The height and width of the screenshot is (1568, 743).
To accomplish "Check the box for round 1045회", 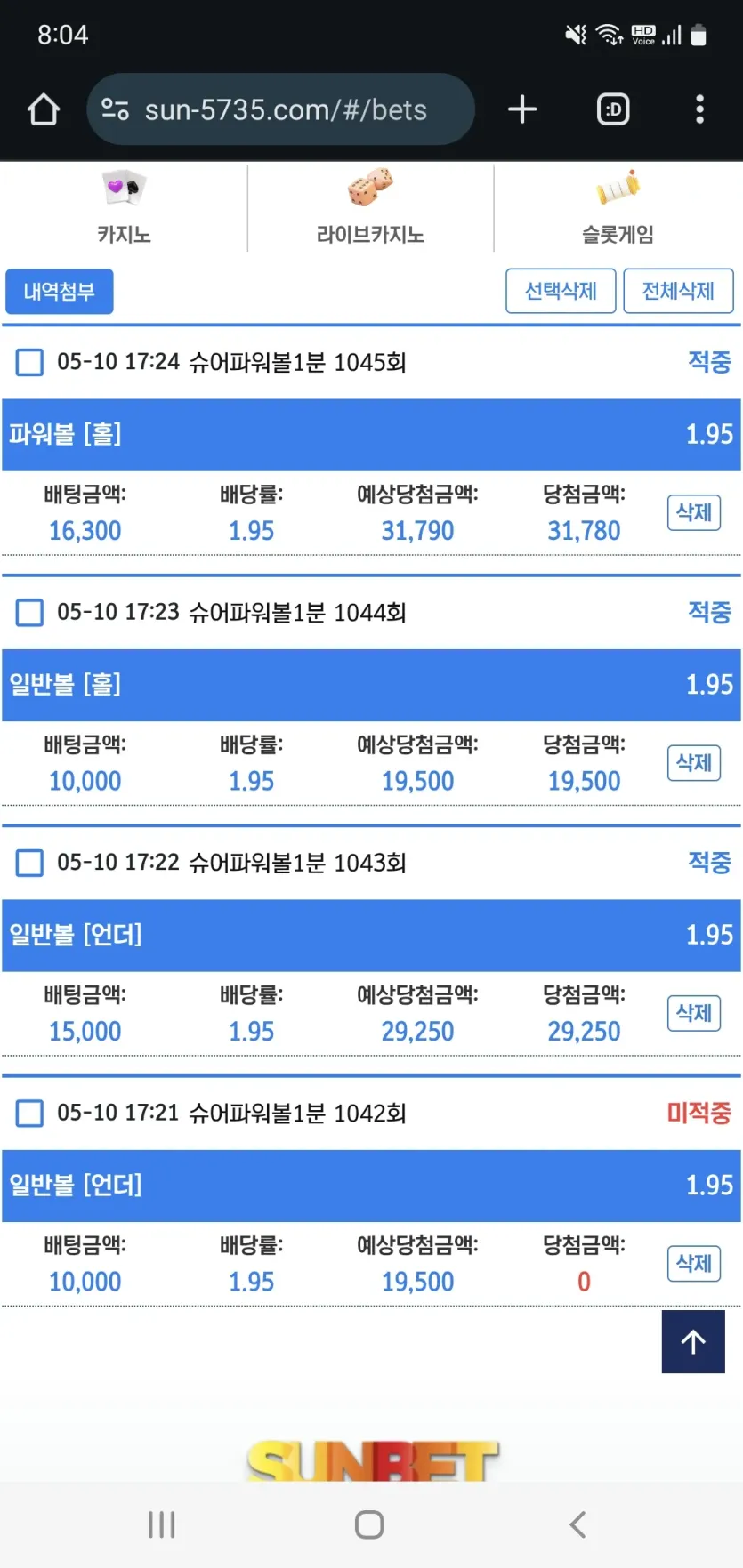I will (x=30, y=362).
